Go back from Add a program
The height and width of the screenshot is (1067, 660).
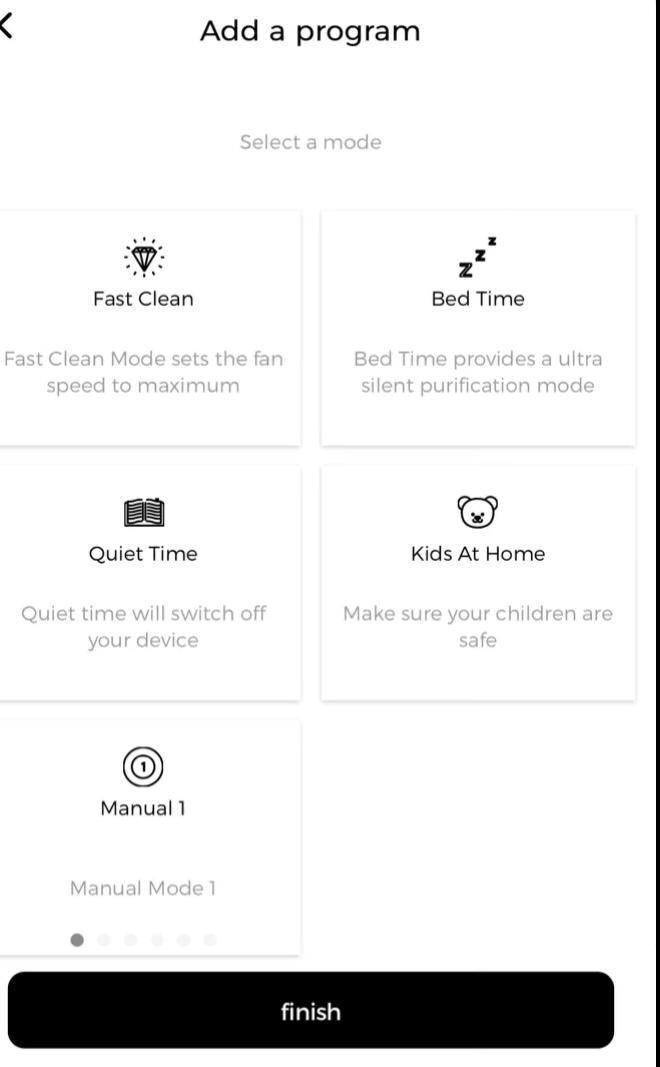point(7,27)
